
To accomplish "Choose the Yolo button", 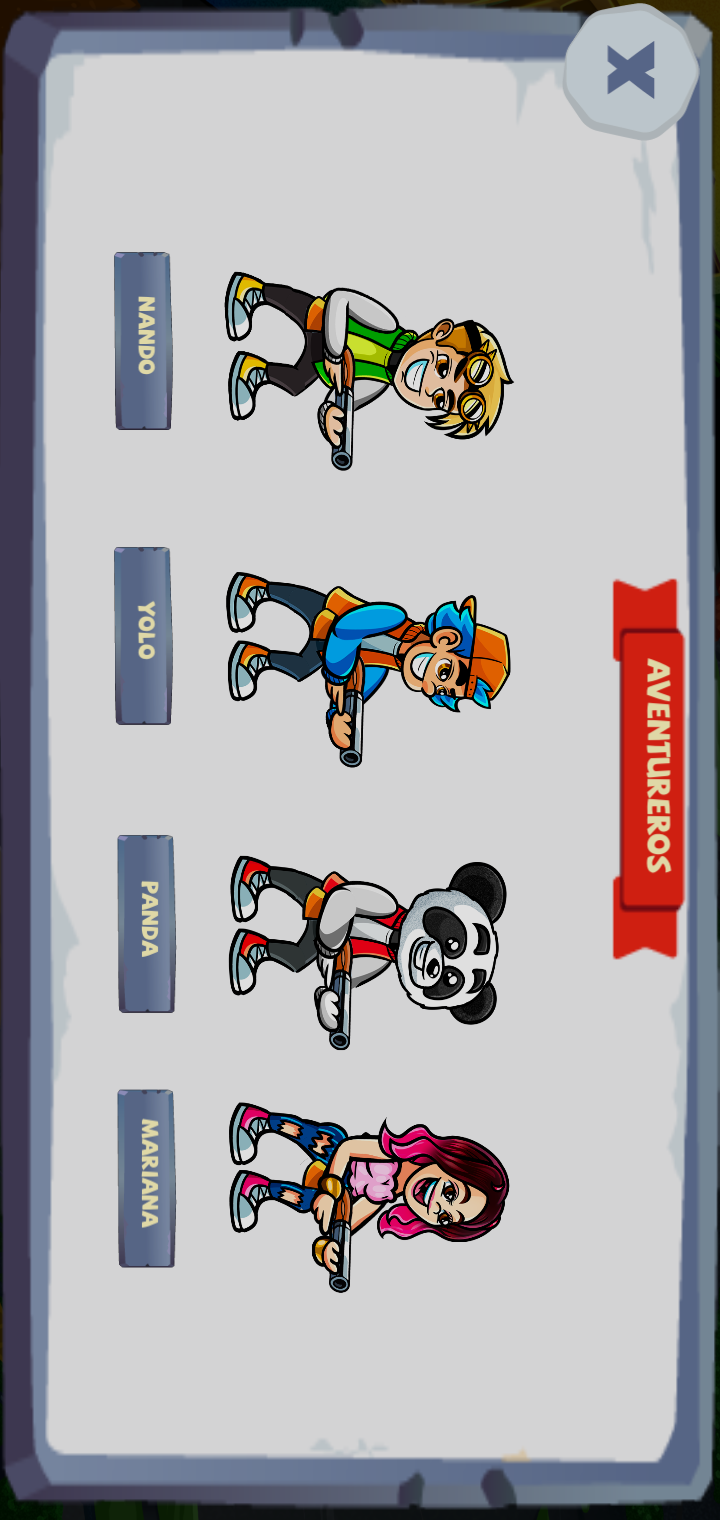I will (143, 634).
